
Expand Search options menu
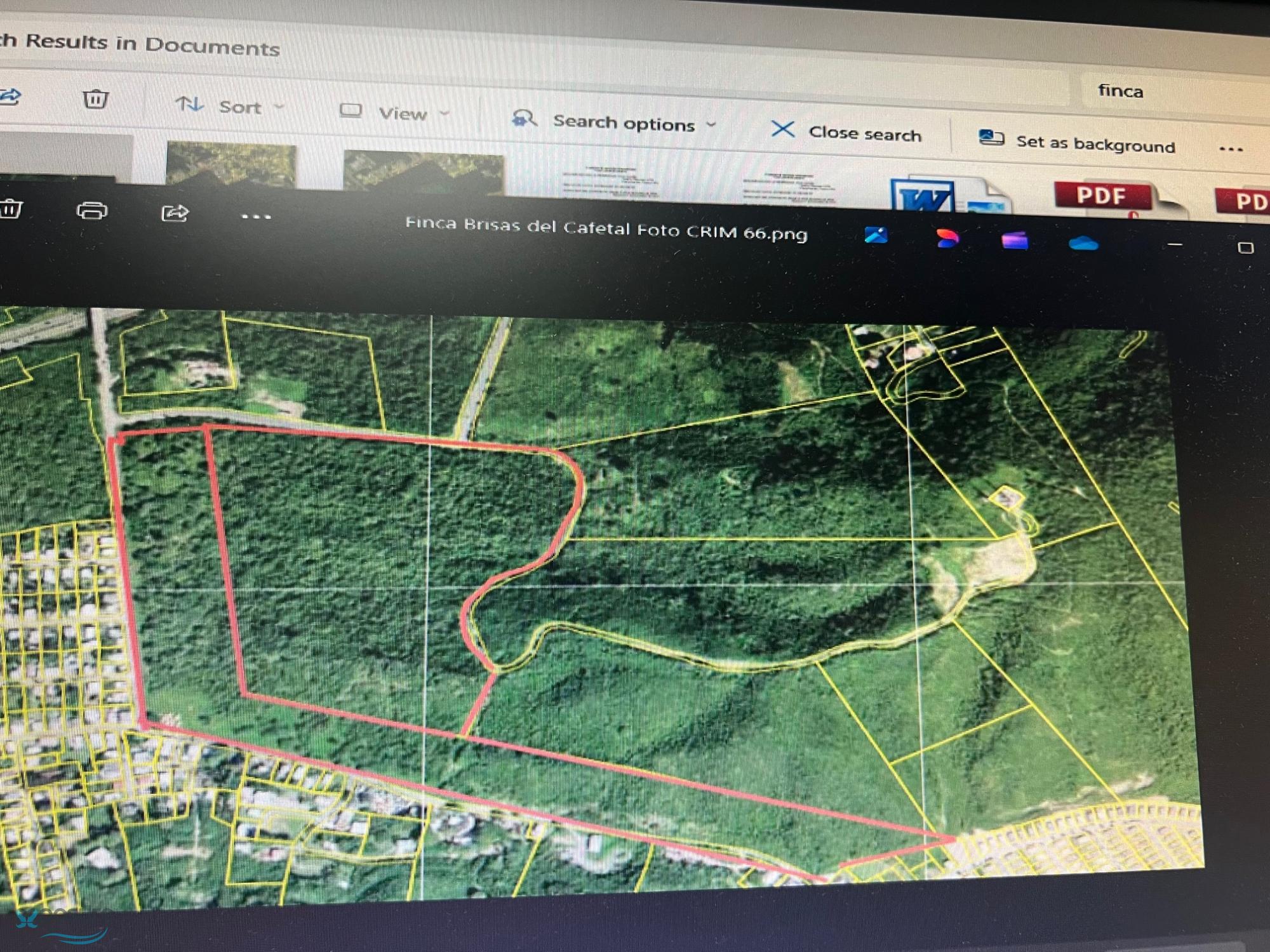click(622, 122)
